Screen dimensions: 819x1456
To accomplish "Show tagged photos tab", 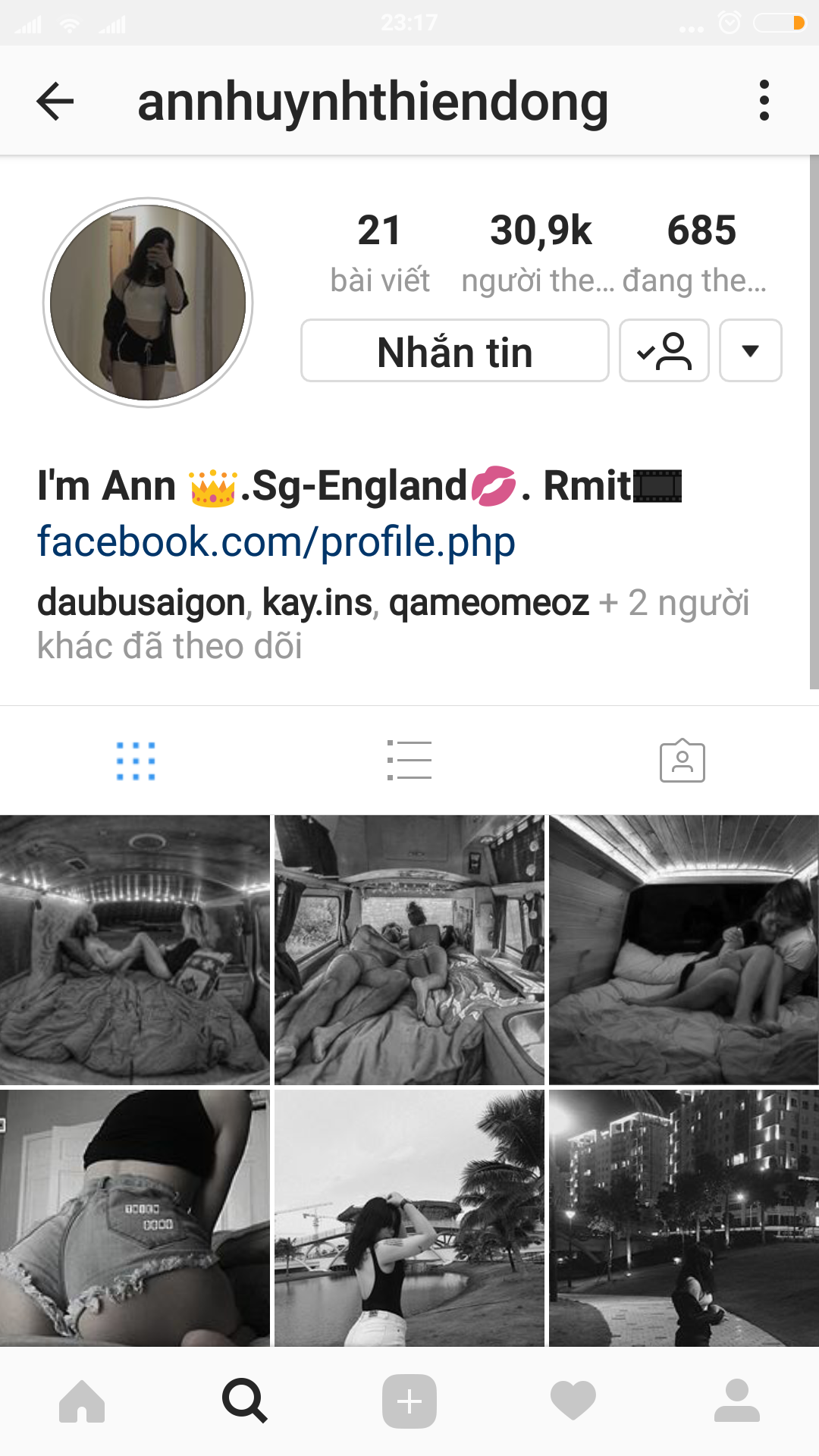I will (682, 761).
